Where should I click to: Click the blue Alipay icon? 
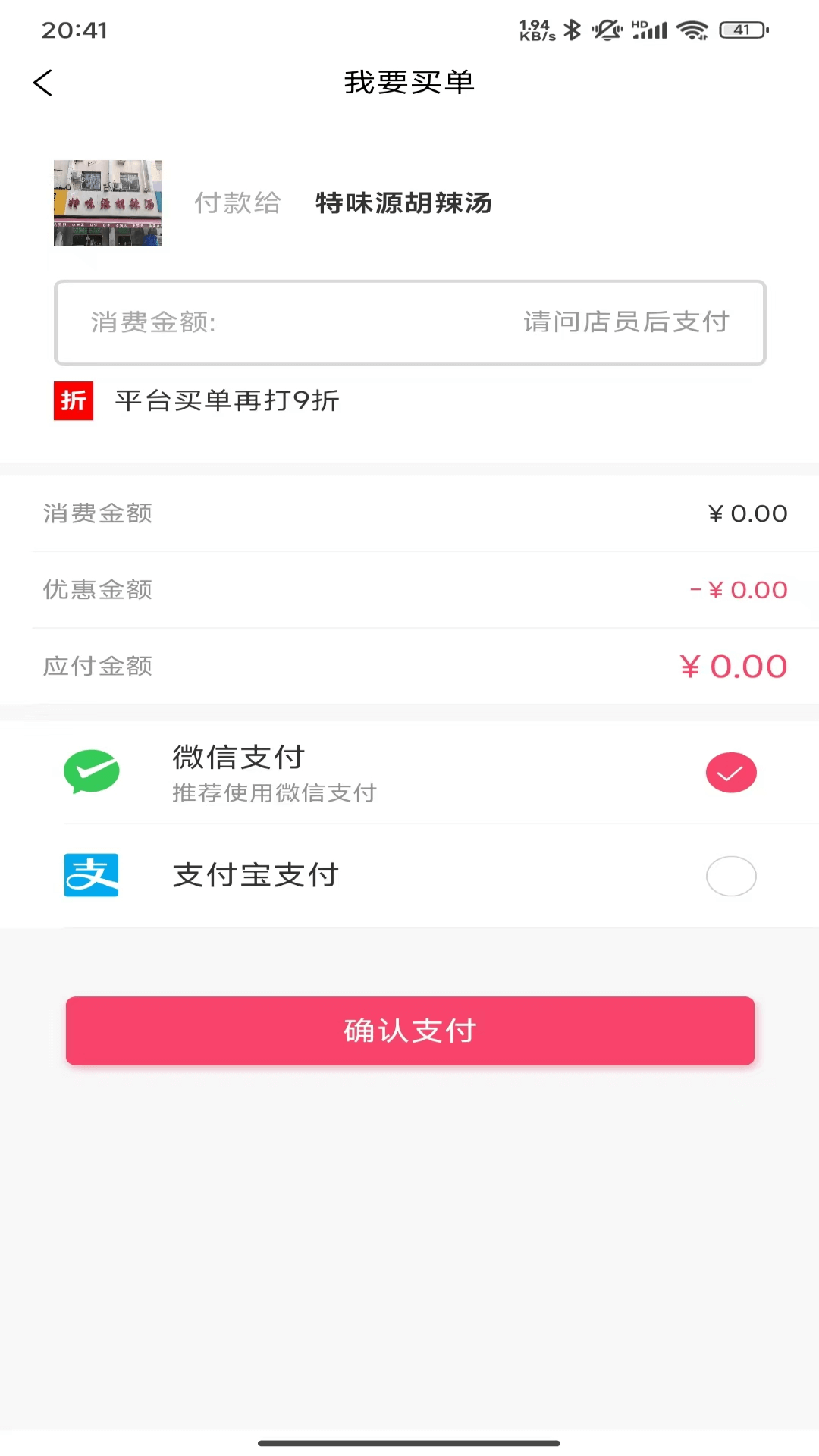92,876
